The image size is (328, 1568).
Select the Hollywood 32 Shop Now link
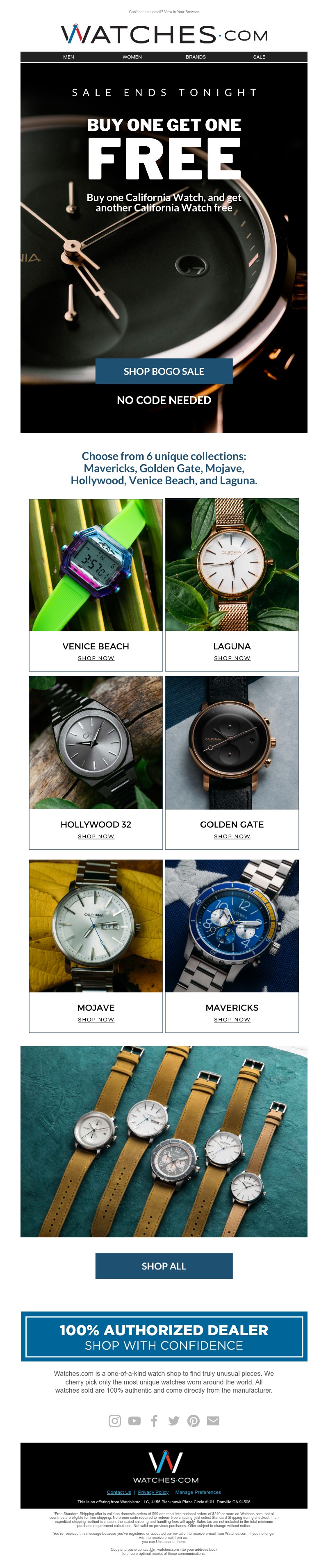(96, 836)
